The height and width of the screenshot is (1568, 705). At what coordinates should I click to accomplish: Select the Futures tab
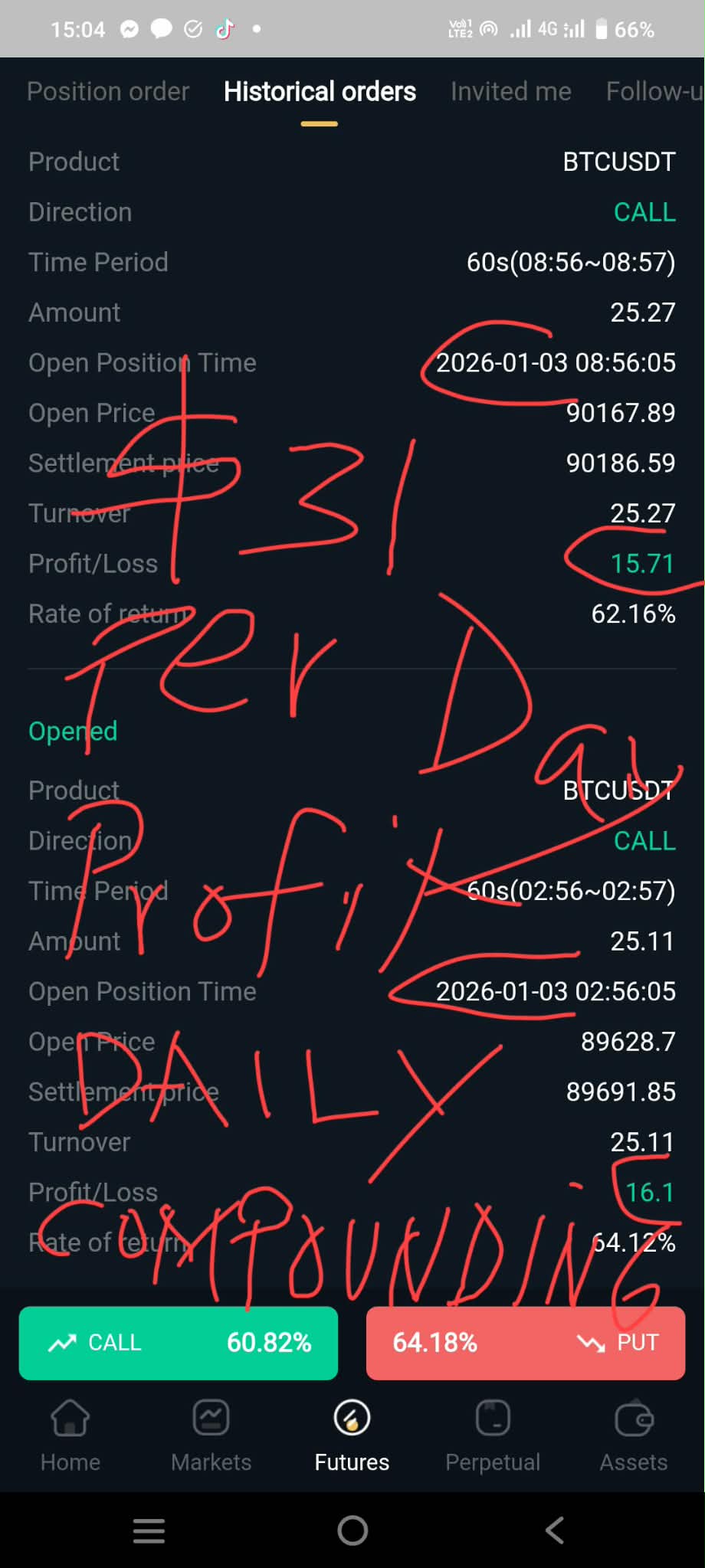click(352, 1435)
